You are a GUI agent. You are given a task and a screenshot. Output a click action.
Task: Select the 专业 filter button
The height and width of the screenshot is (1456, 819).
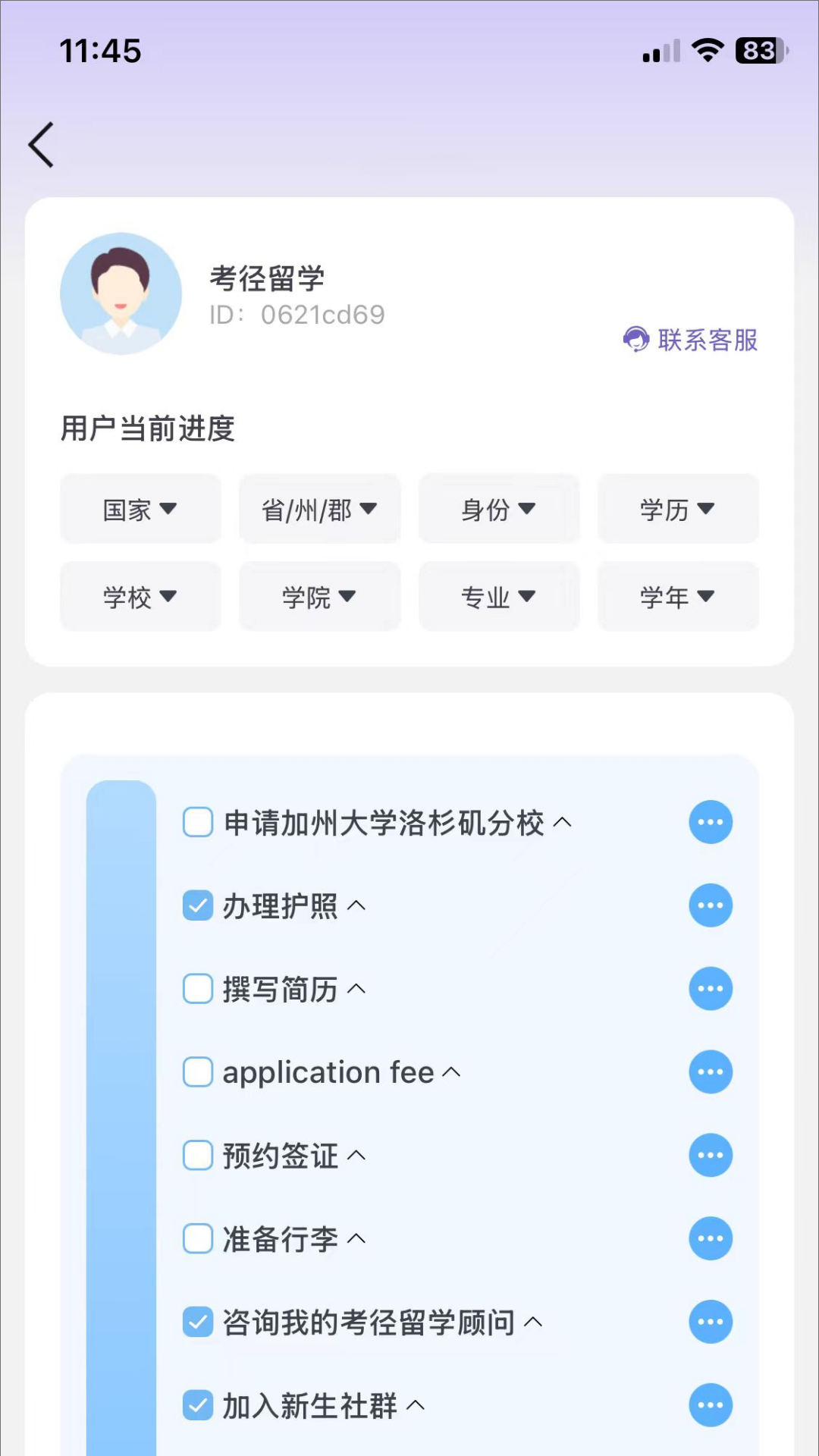pyautogui.click(x=498, y=596)
